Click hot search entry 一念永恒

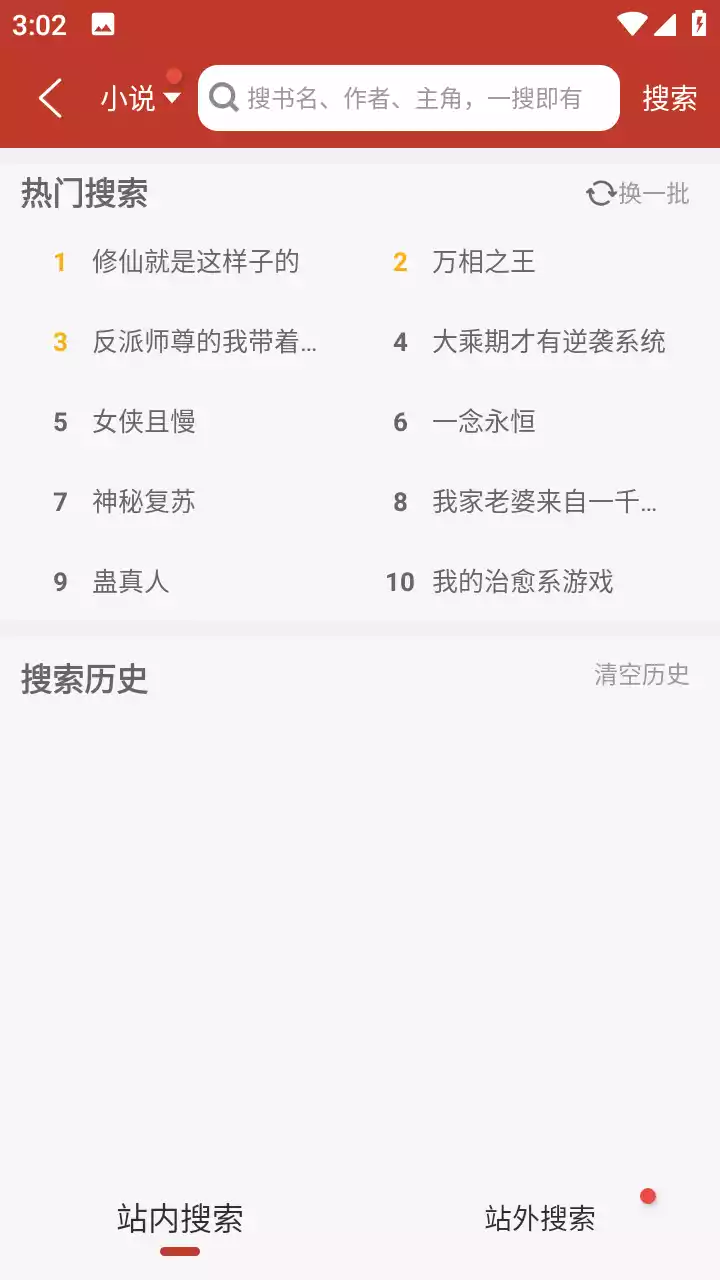coord(484,422)
